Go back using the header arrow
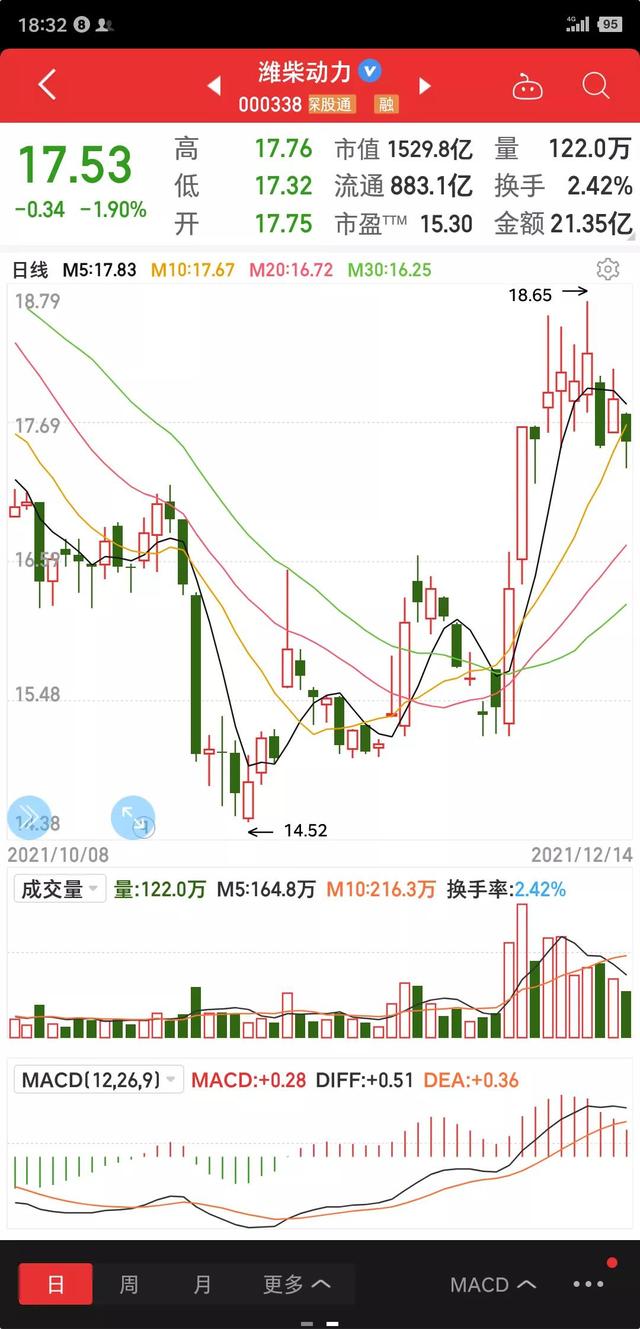Viewport: 640px width, 1329px height. click(x=46, y=86)
